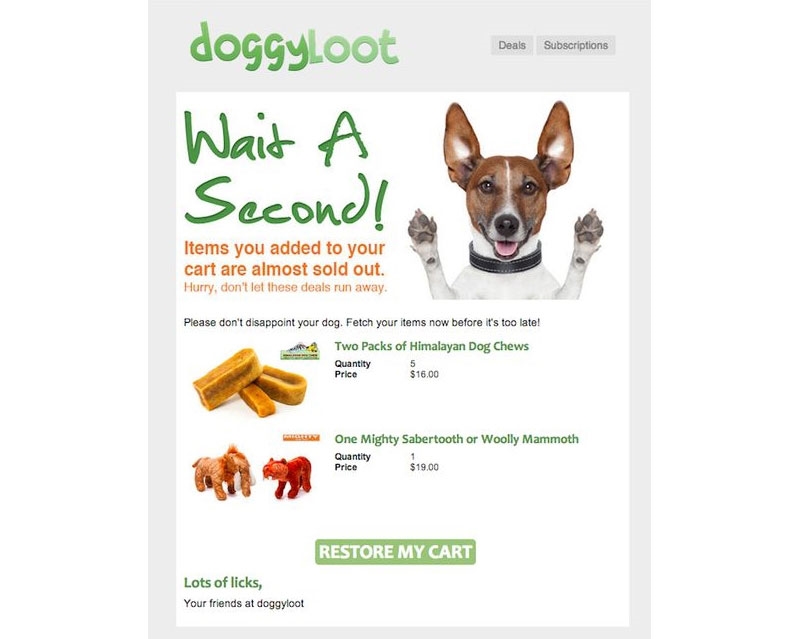View the Himalayan Dog Chews product image
The width and height of the screenshot is (800, 639).
pyautogui.click(x=250, y=378)
